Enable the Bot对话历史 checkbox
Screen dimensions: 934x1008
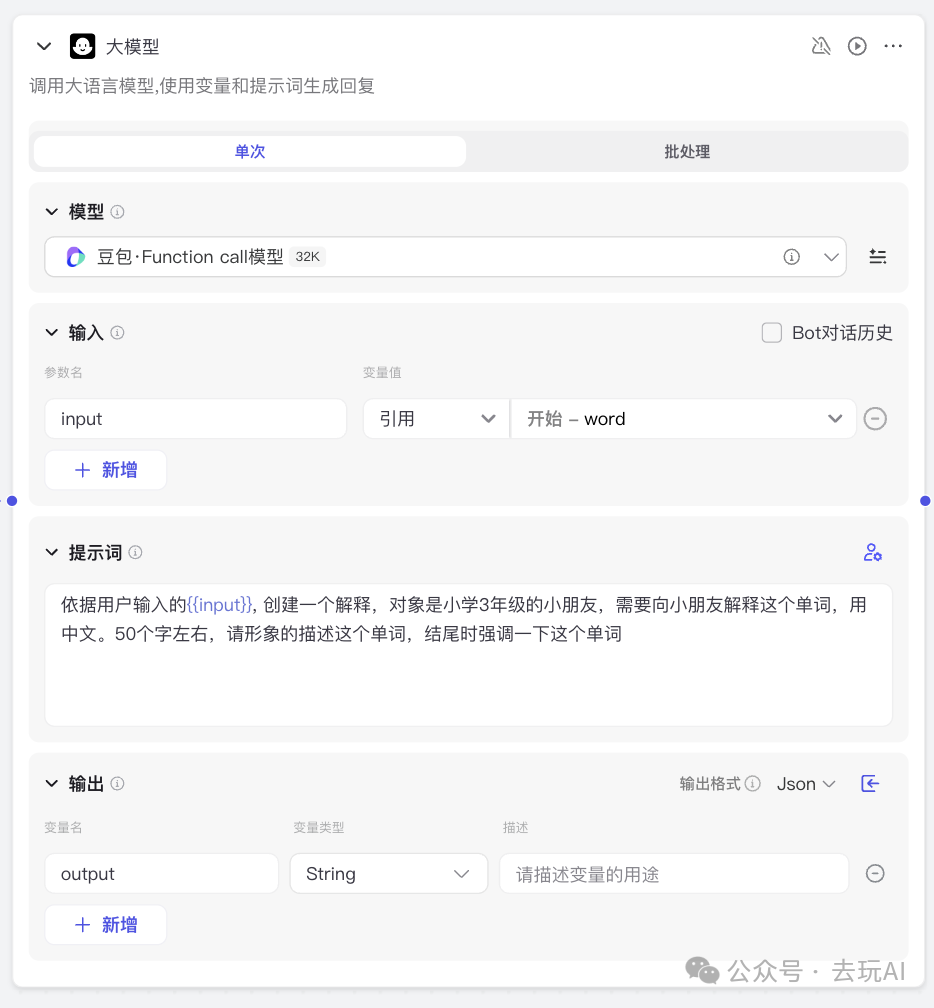click(x=772, y=333)
